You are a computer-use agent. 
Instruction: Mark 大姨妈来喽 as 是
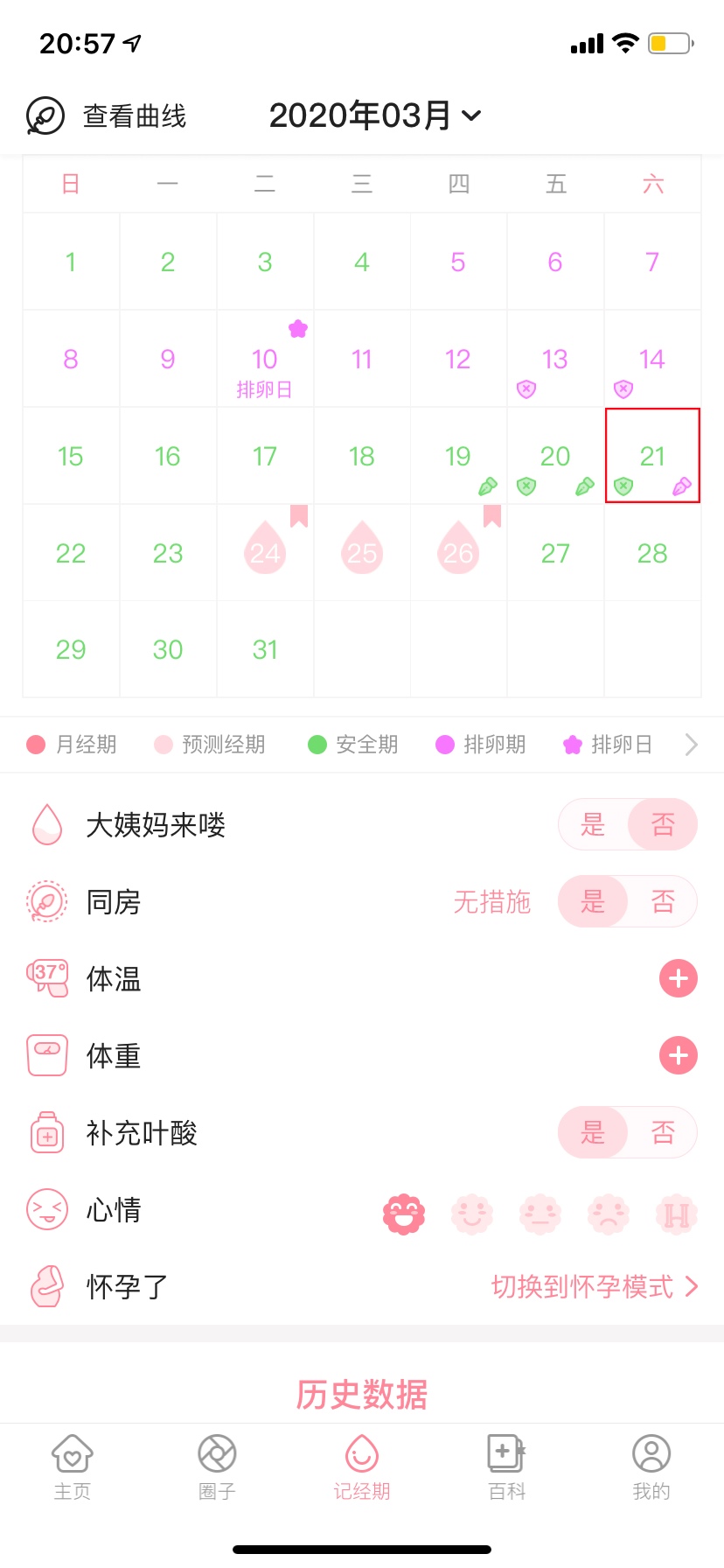(x=593, y=824)
